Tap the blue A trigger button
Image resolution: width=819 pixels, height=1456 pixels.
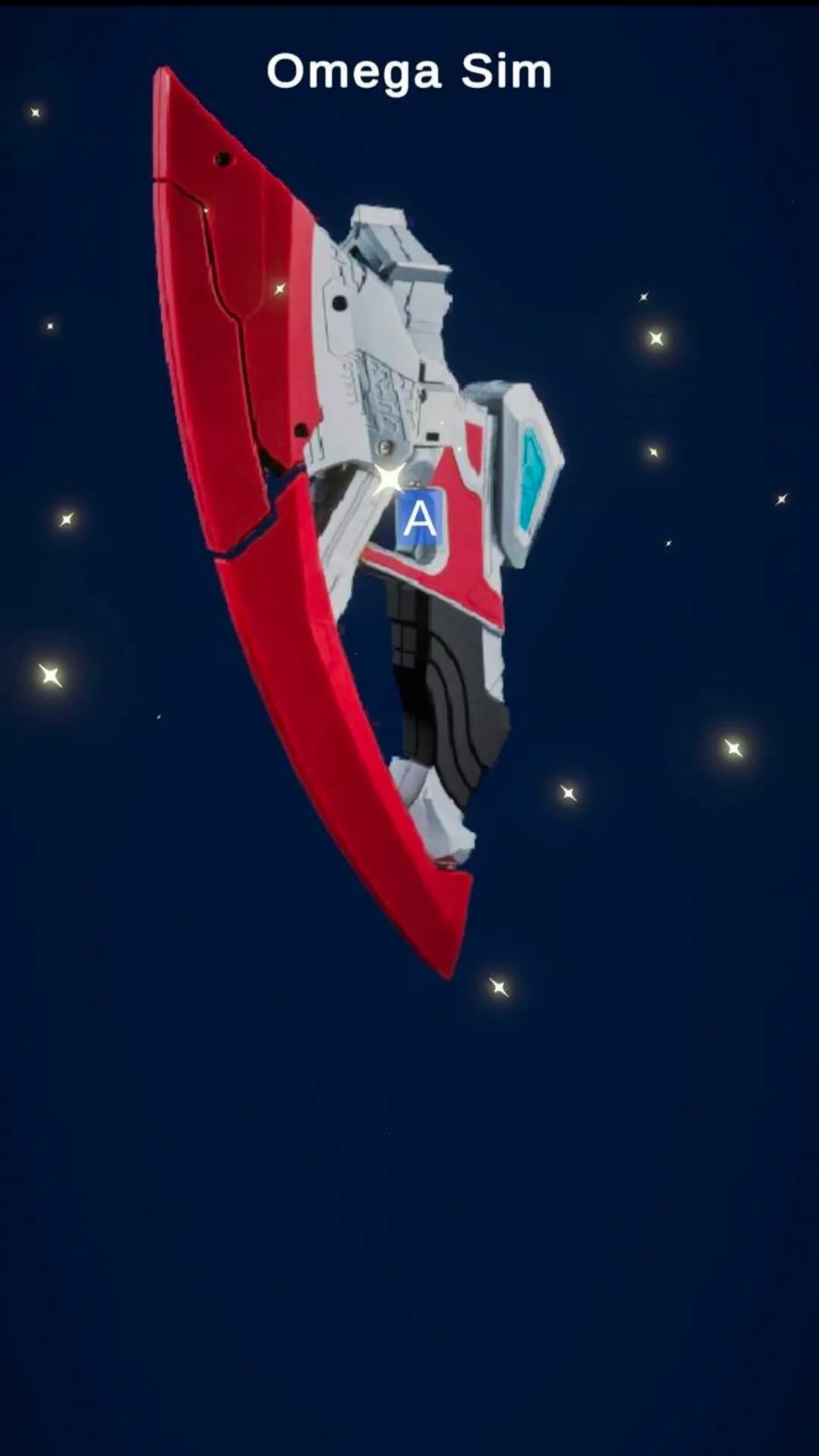pyautogui.click(x=420, y=519)
